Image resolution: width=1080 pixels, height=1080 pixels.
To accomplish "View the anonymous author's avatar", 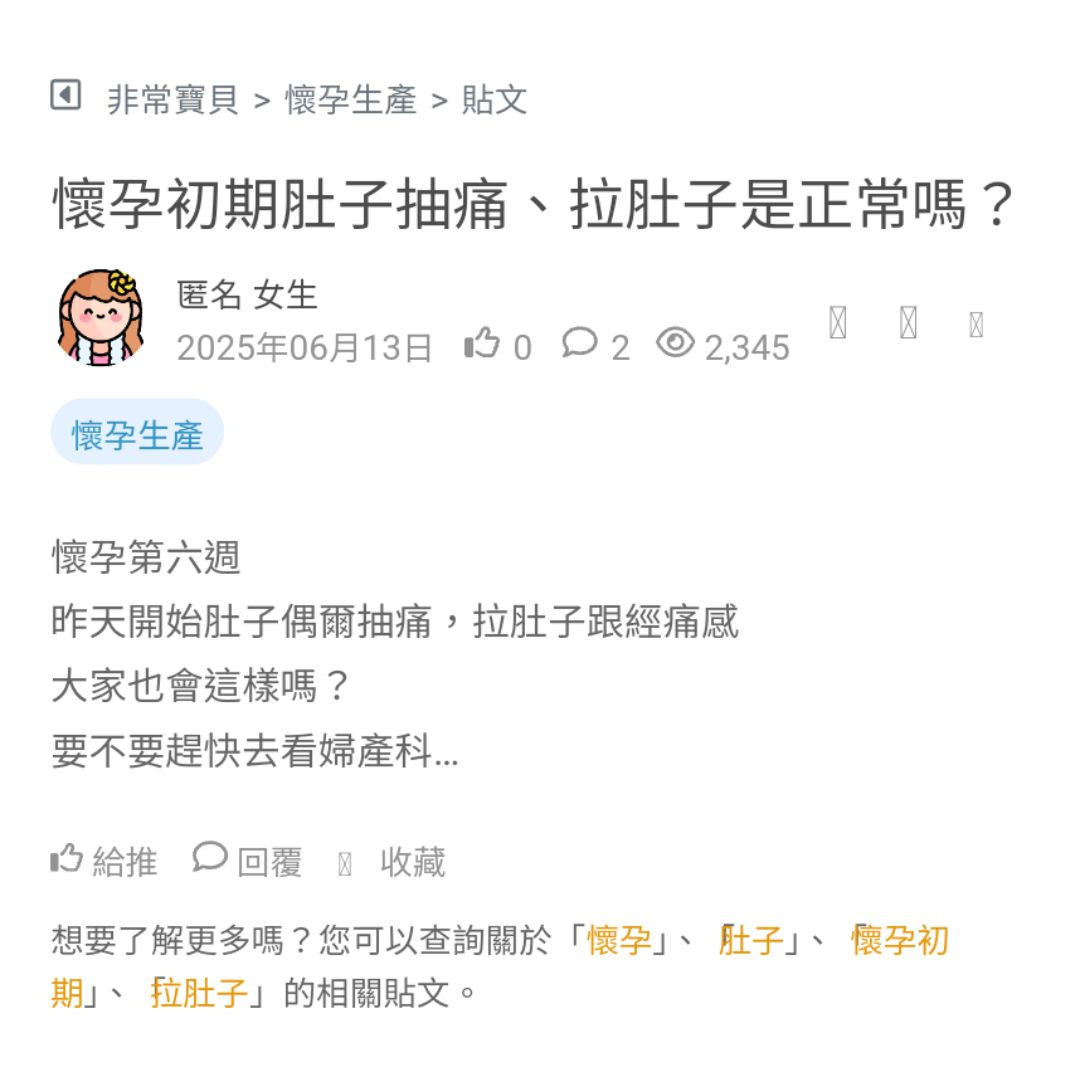I will [100, 318].
